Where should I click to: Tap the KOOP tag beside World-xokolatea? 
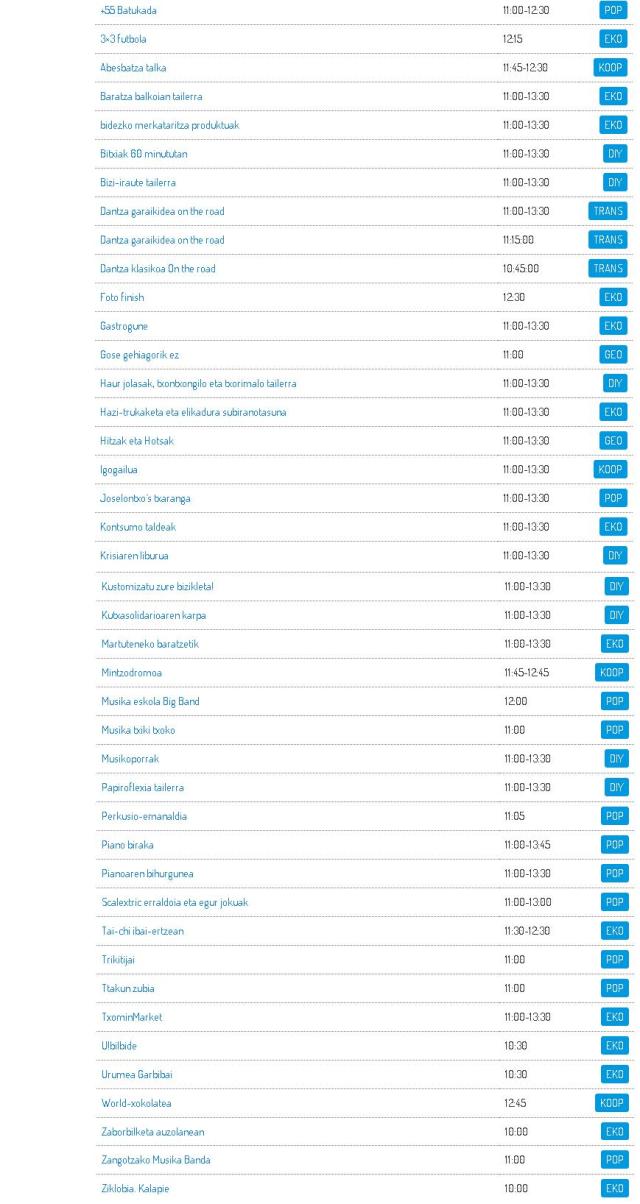[611, 1104]
